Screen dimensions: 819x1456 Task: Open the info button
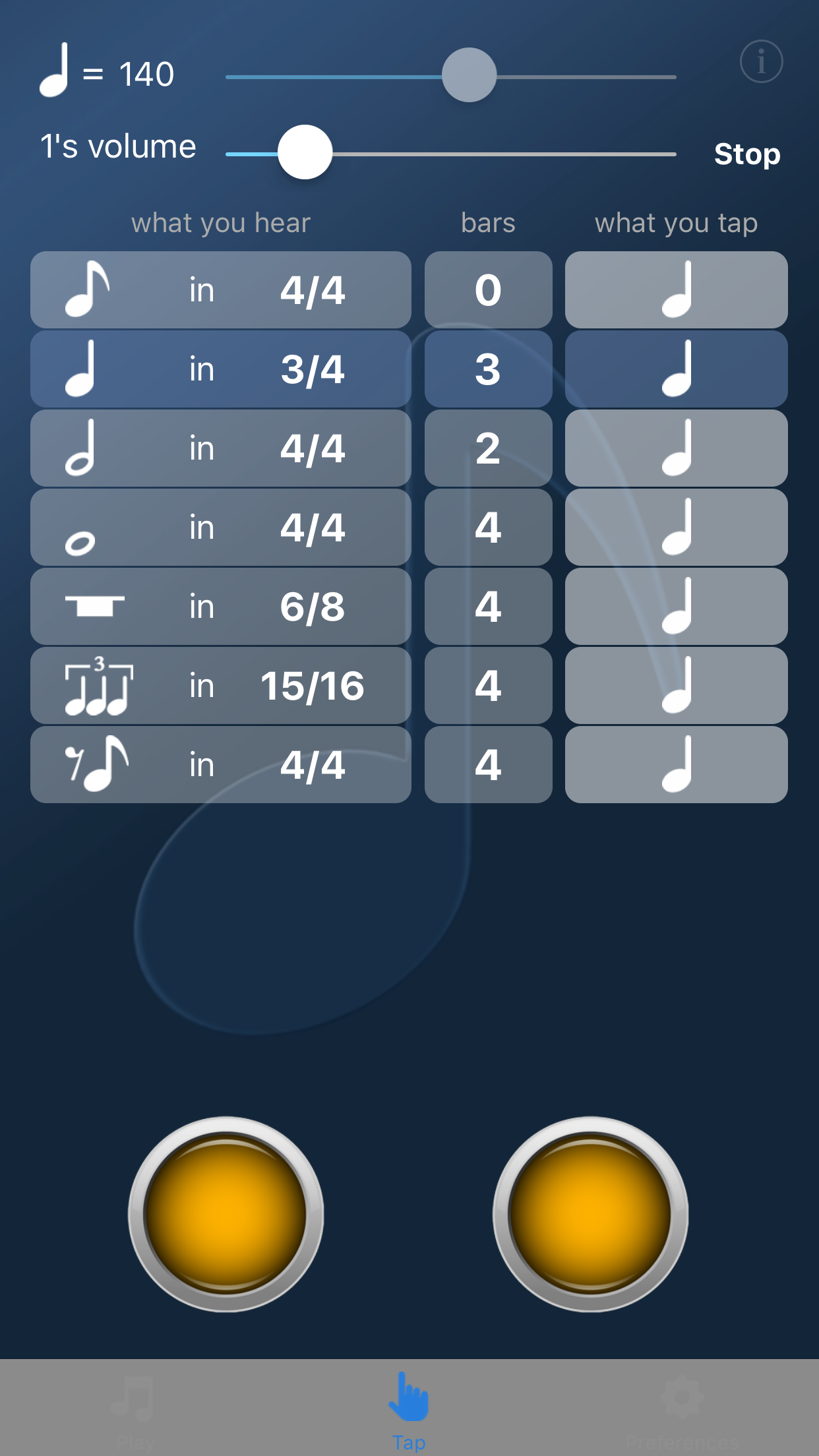761,62
